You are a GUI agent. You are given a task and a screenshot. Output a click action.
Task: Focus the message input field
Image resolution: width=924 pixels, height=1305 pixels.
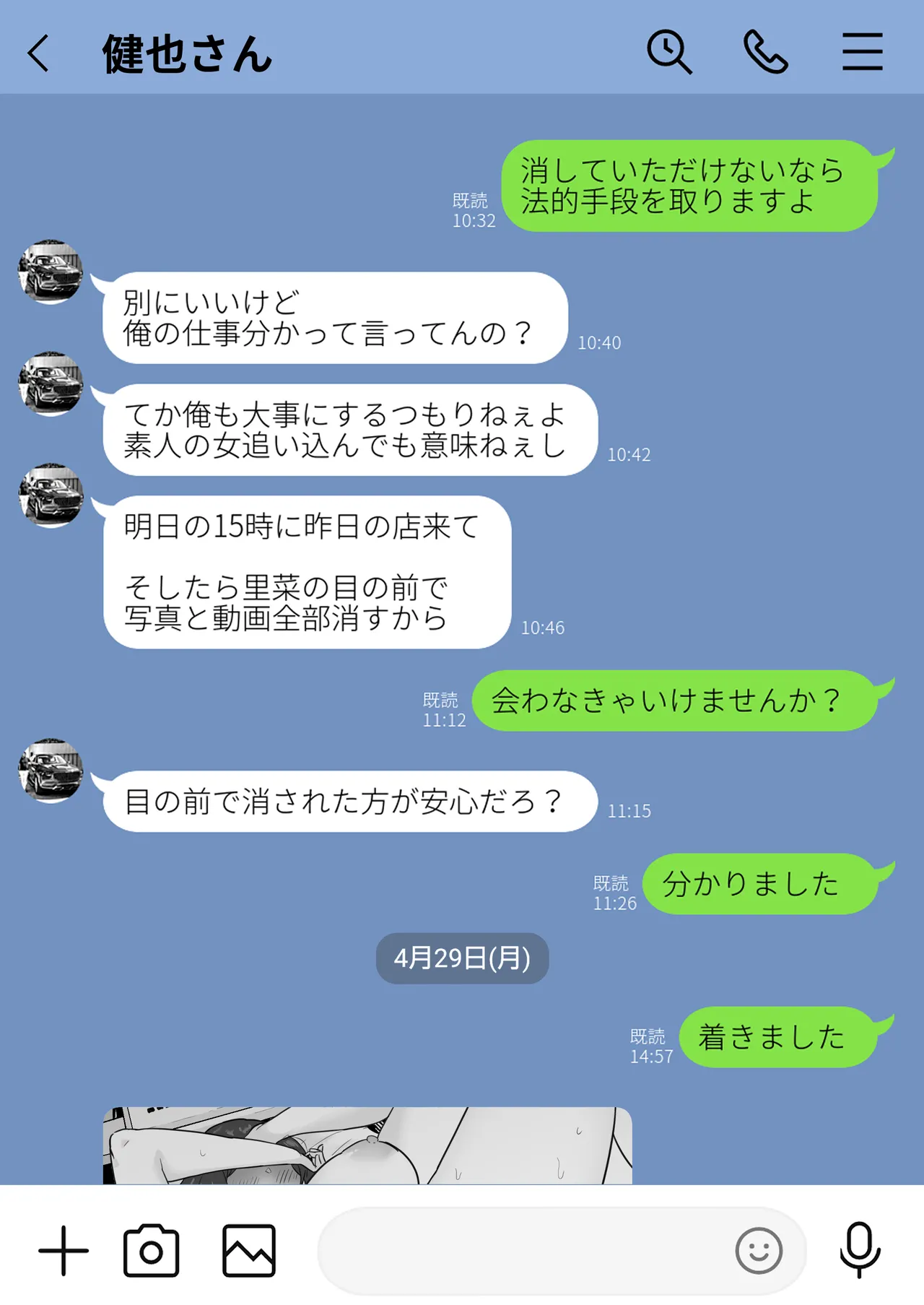(x=520, y=1251)
